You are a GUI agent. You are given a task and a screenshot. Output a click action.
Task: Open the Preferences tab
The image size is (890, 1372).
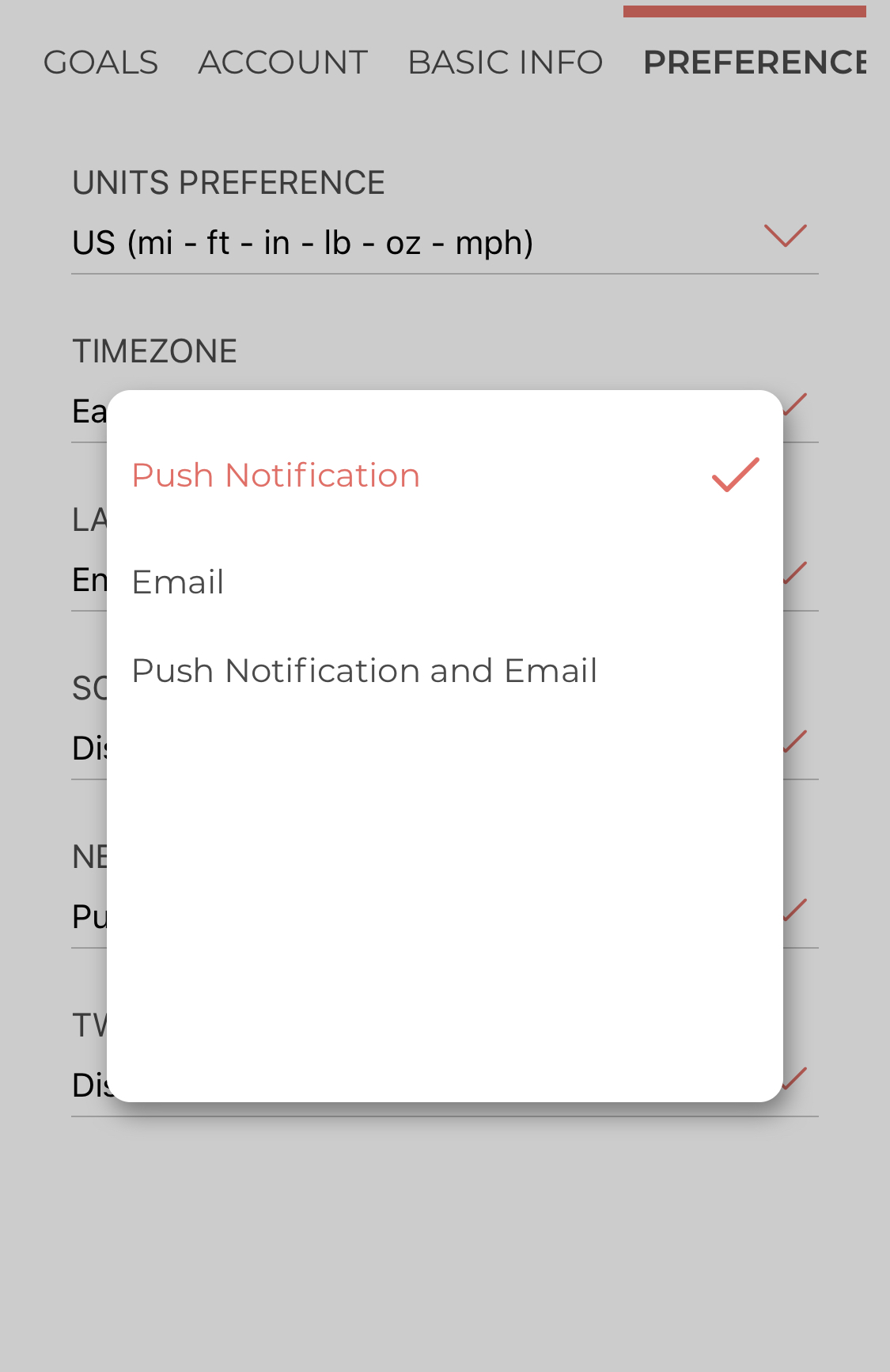click(x=754, y=63)
